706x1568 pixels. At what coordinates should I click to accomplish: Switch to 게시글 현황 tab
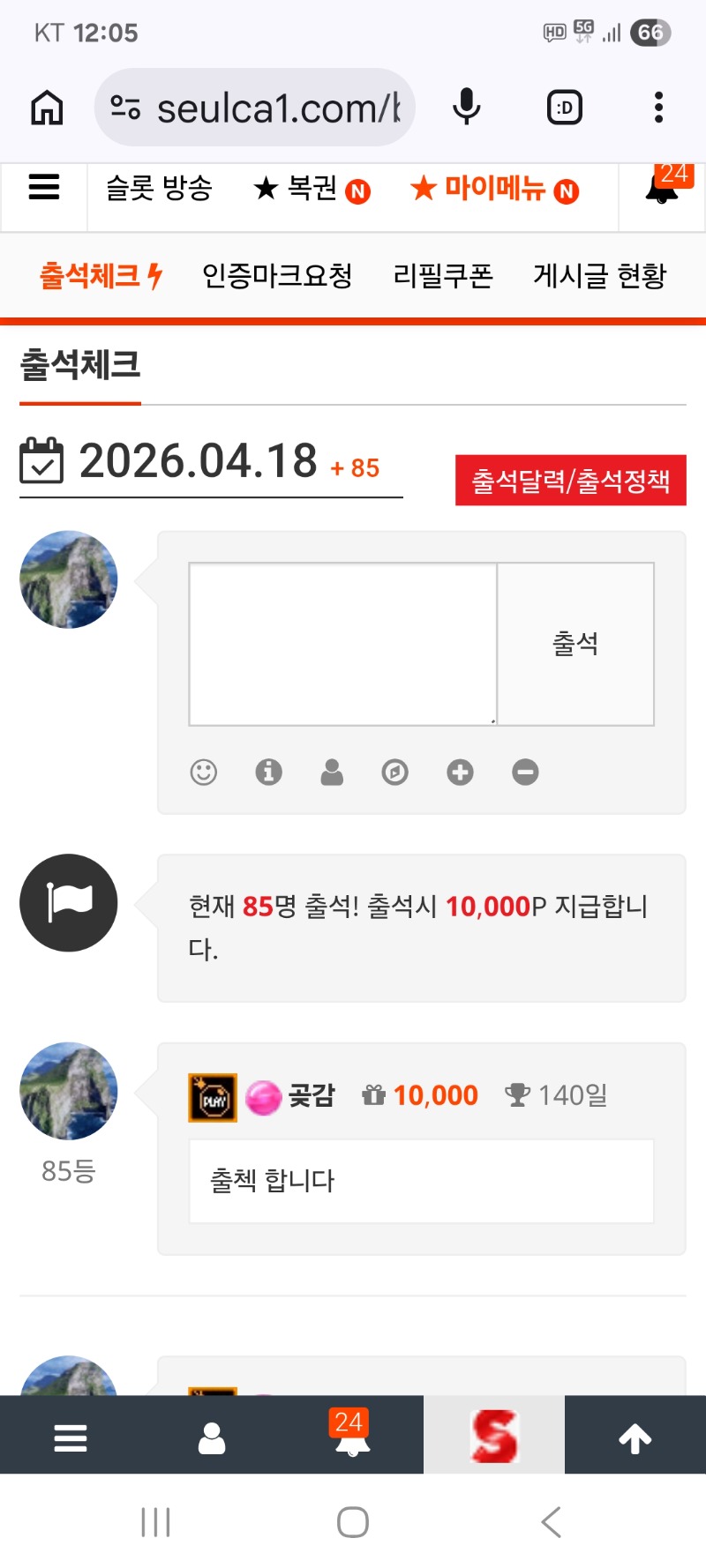click(x=599, y=276)
